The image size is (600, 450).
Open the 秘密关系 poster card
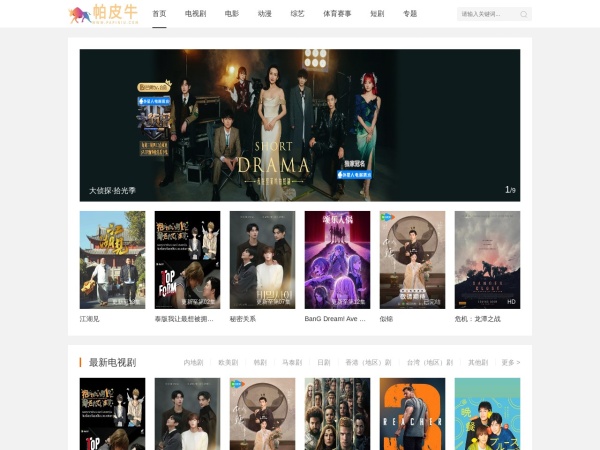262,260
